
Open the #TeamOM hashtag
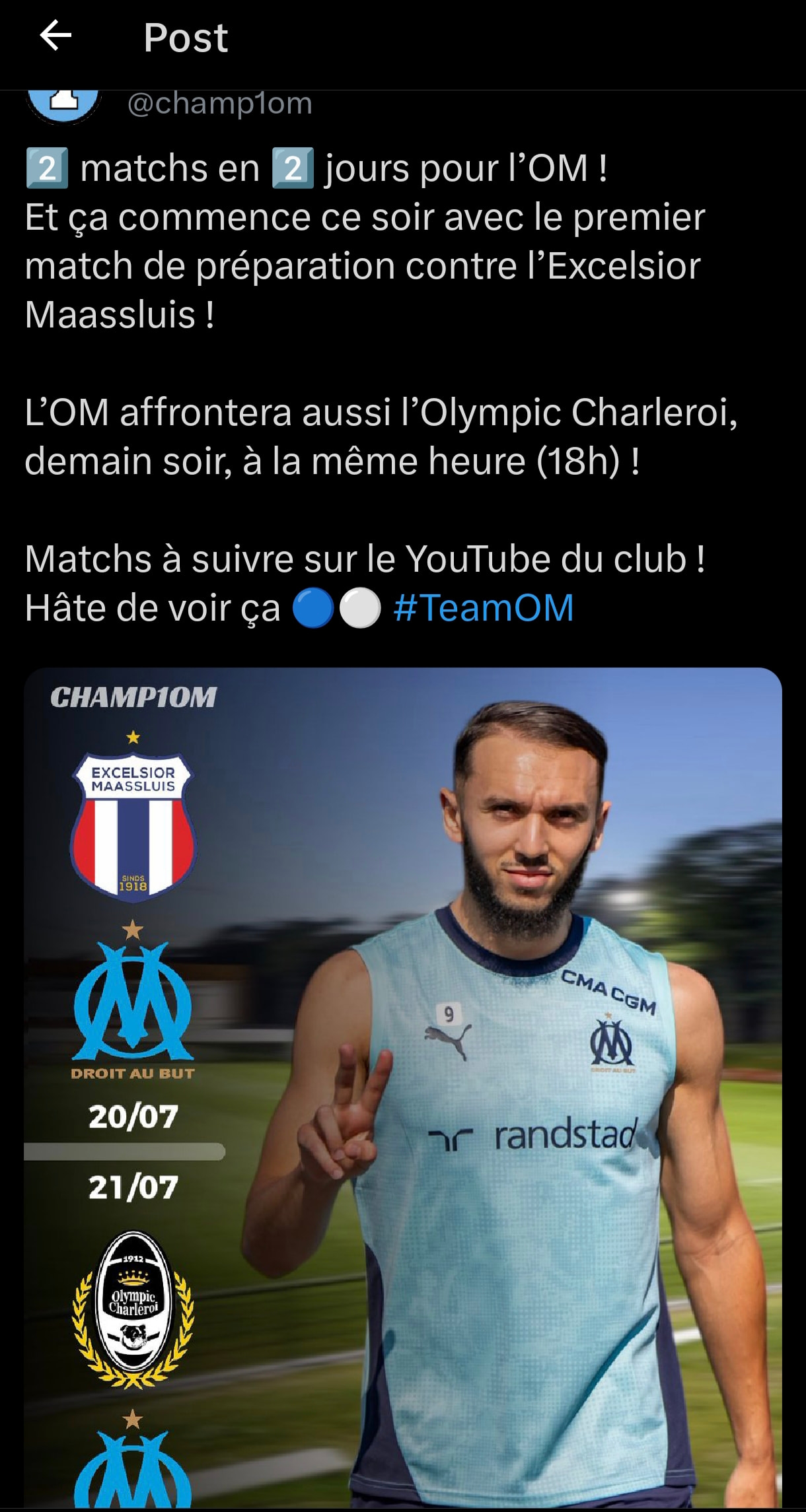pyautogui.click(x=483, y=607)
